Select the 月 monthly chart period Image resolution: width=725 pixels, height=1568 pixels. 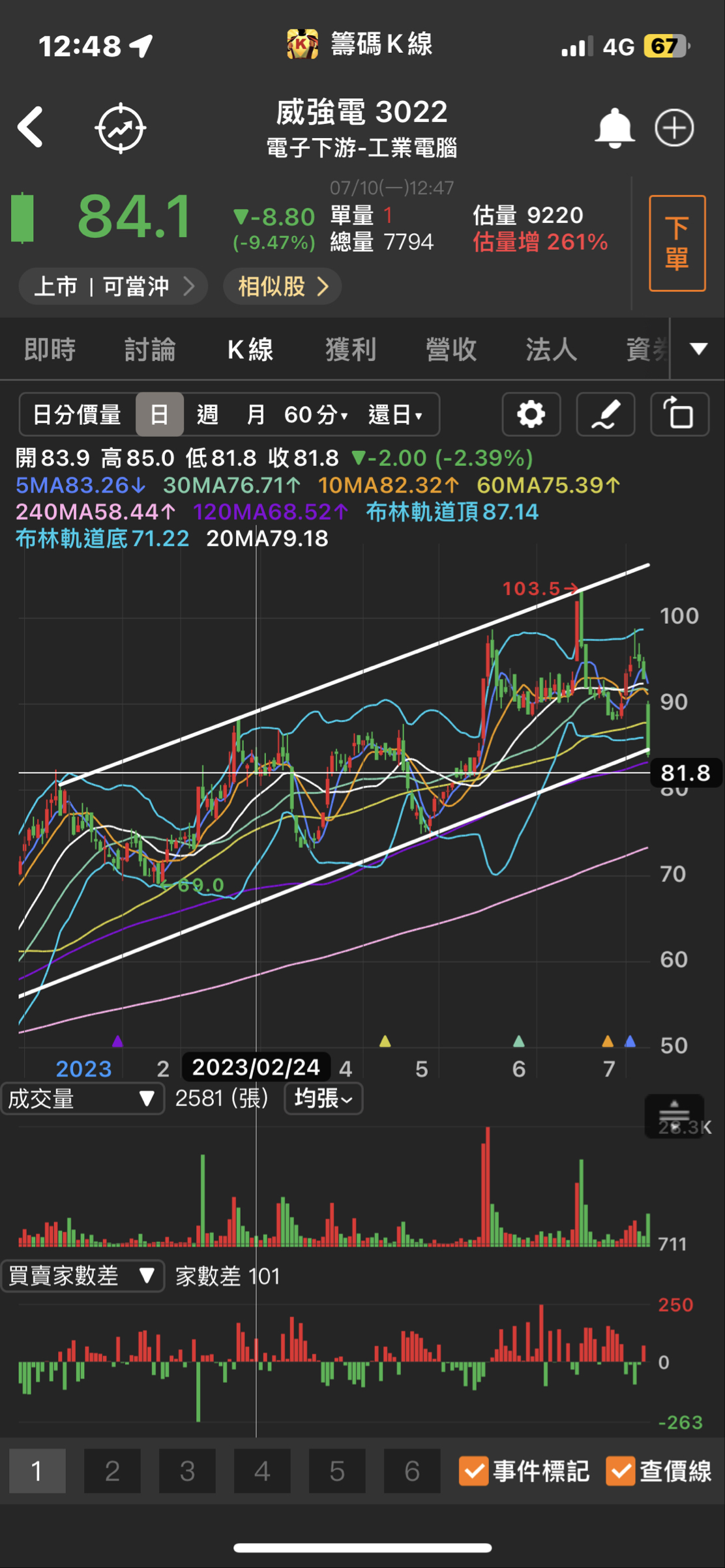coord(256,414)
